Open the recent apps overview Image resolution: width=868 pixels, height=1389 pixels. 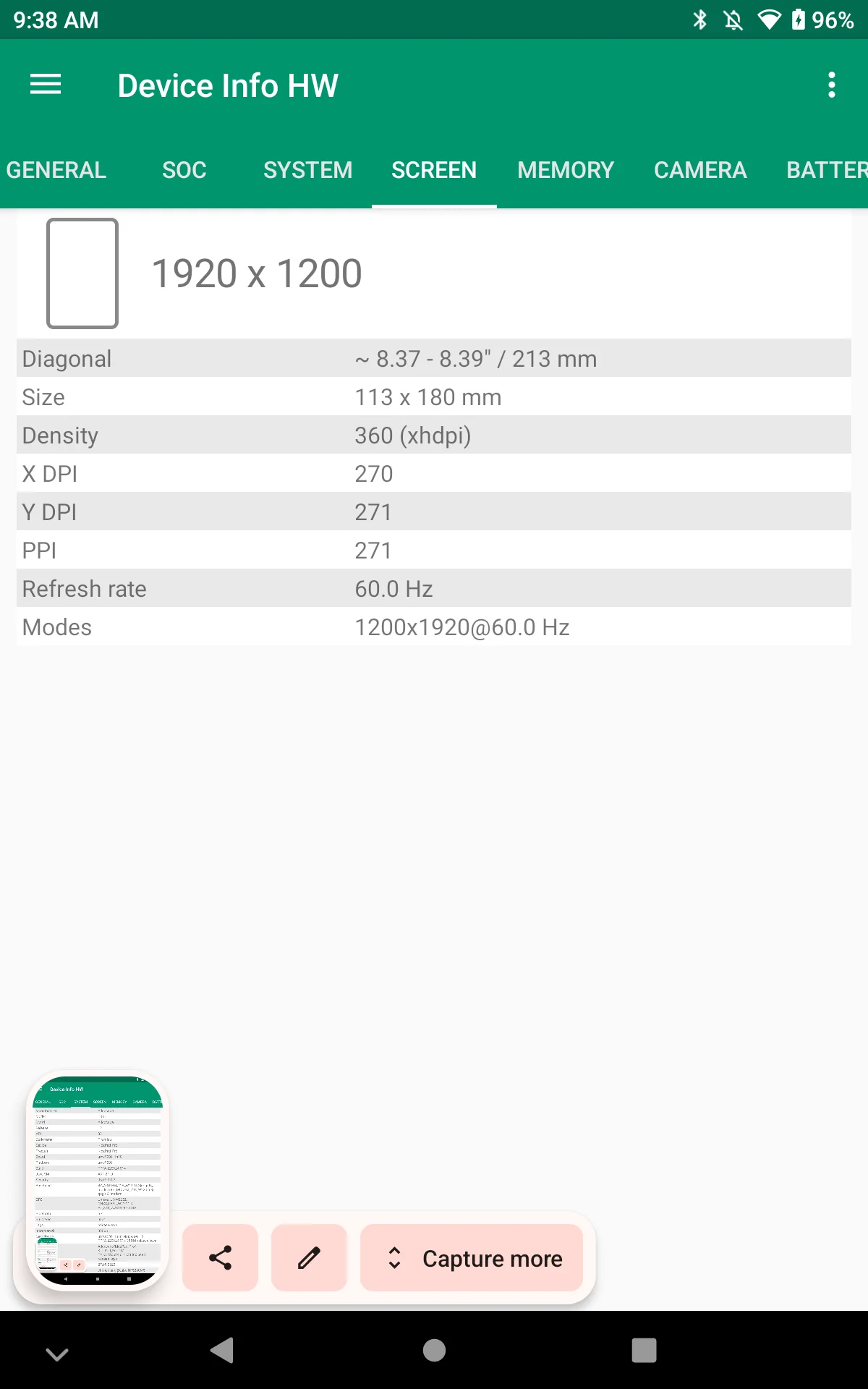click(x=644, y=1350)
